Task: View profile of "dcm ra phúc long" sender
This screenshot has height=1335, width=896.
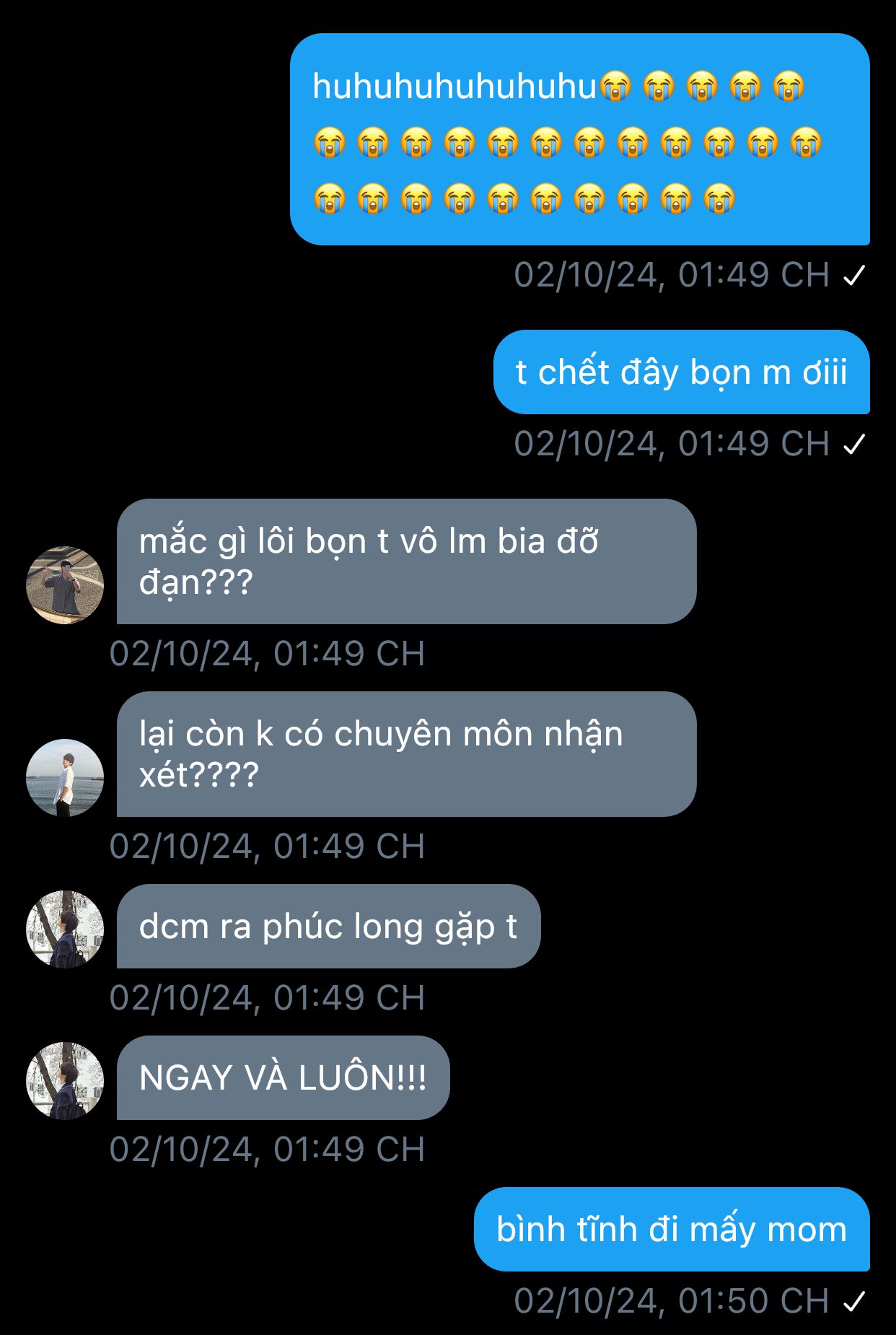Action: coord(65,929)
